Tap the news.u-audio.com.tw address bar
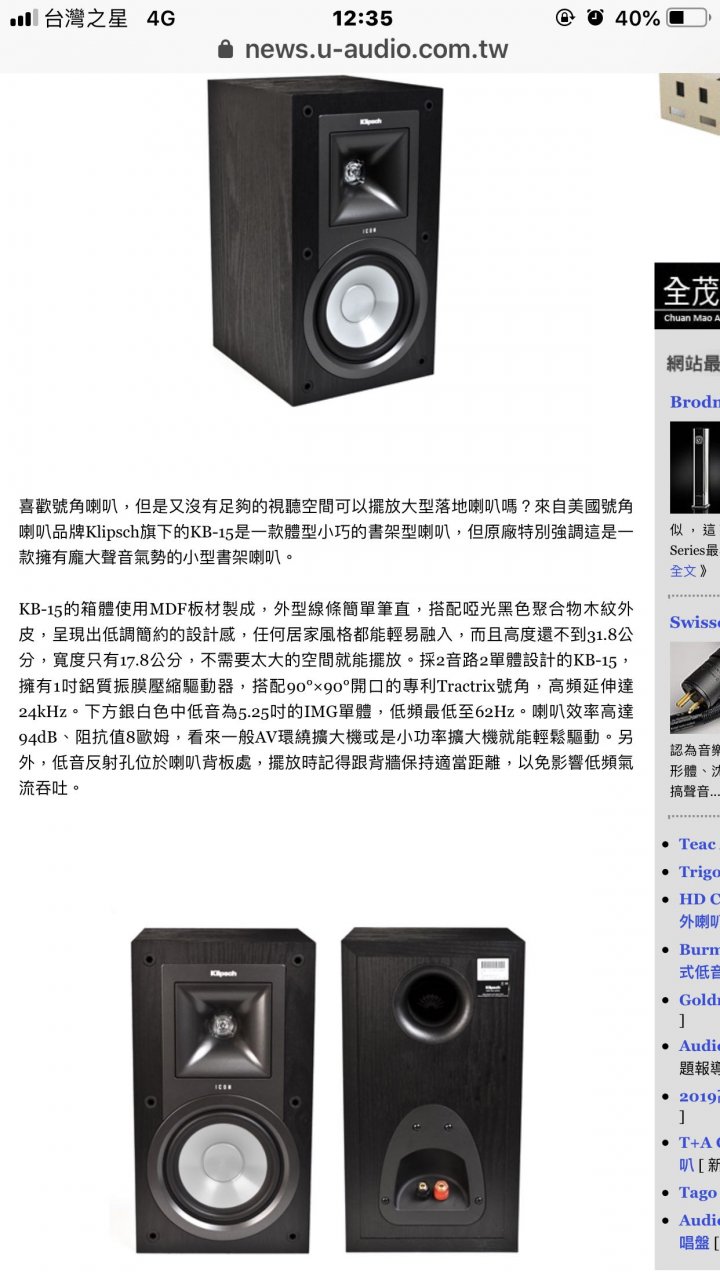Screen dimensions: 720x1280 (362, 49)
